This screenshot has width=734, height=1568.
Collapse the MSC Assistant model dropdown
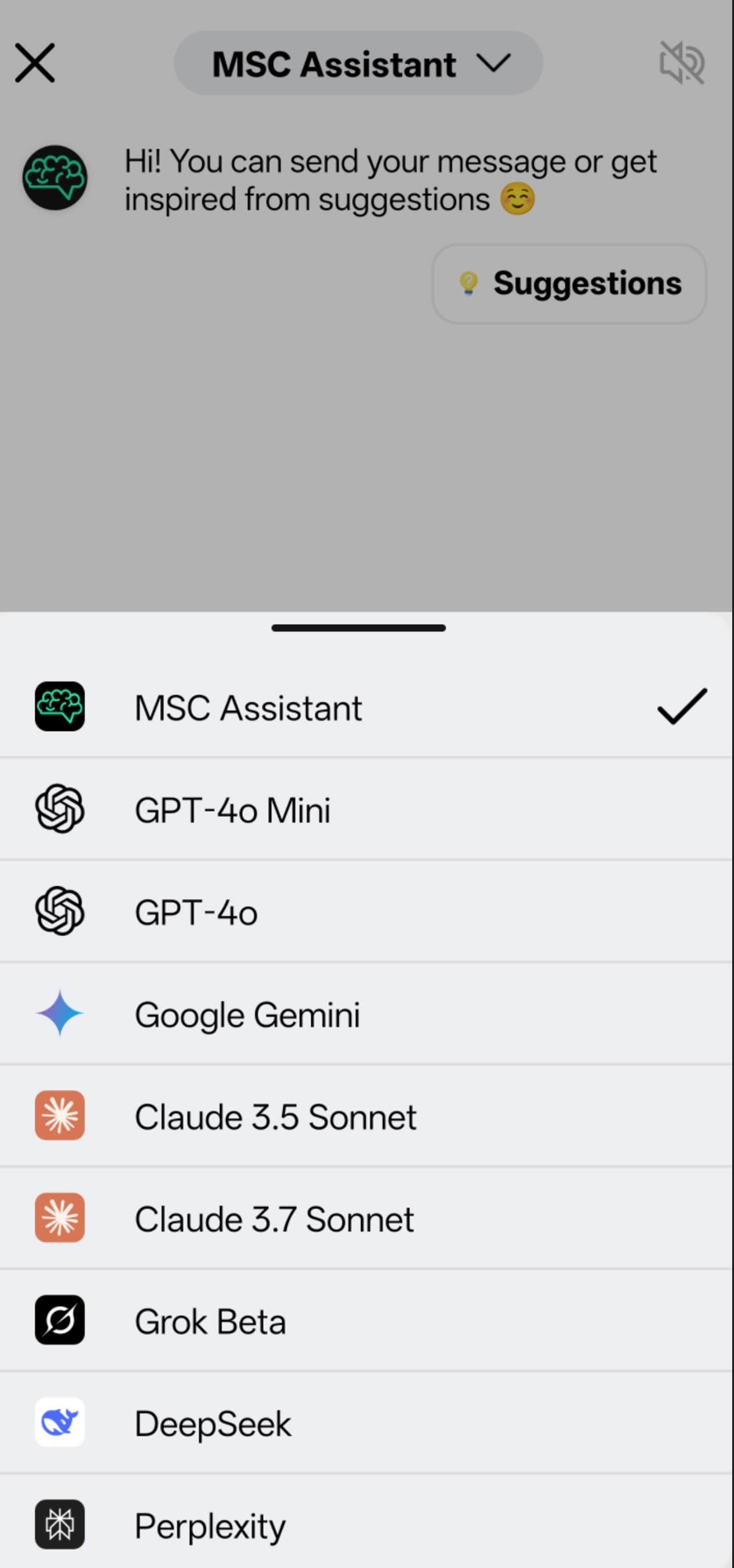pyautogui.click(x=358, y=63)
